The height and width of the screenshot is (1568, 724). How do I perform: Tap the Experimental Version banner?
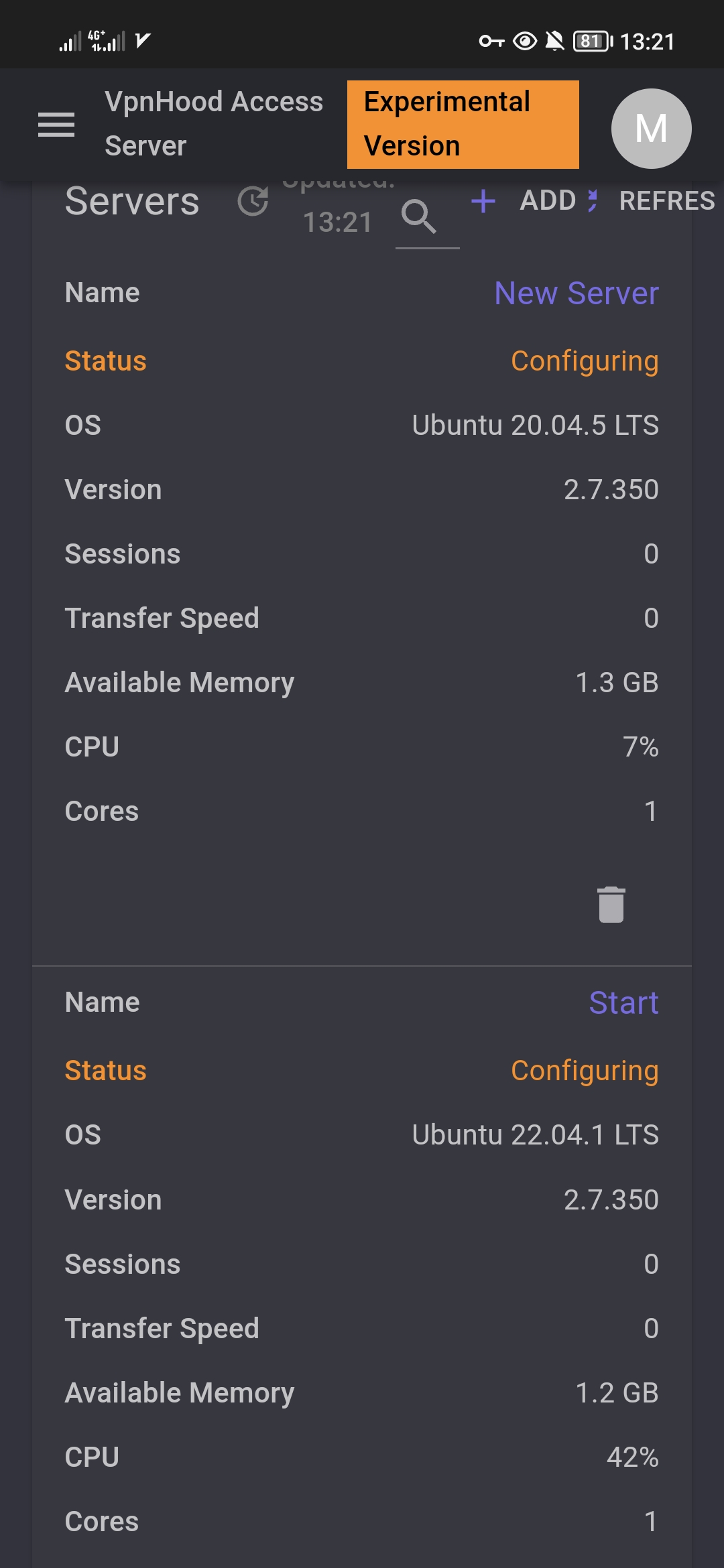pyautogui.click(x=463, y=124)
